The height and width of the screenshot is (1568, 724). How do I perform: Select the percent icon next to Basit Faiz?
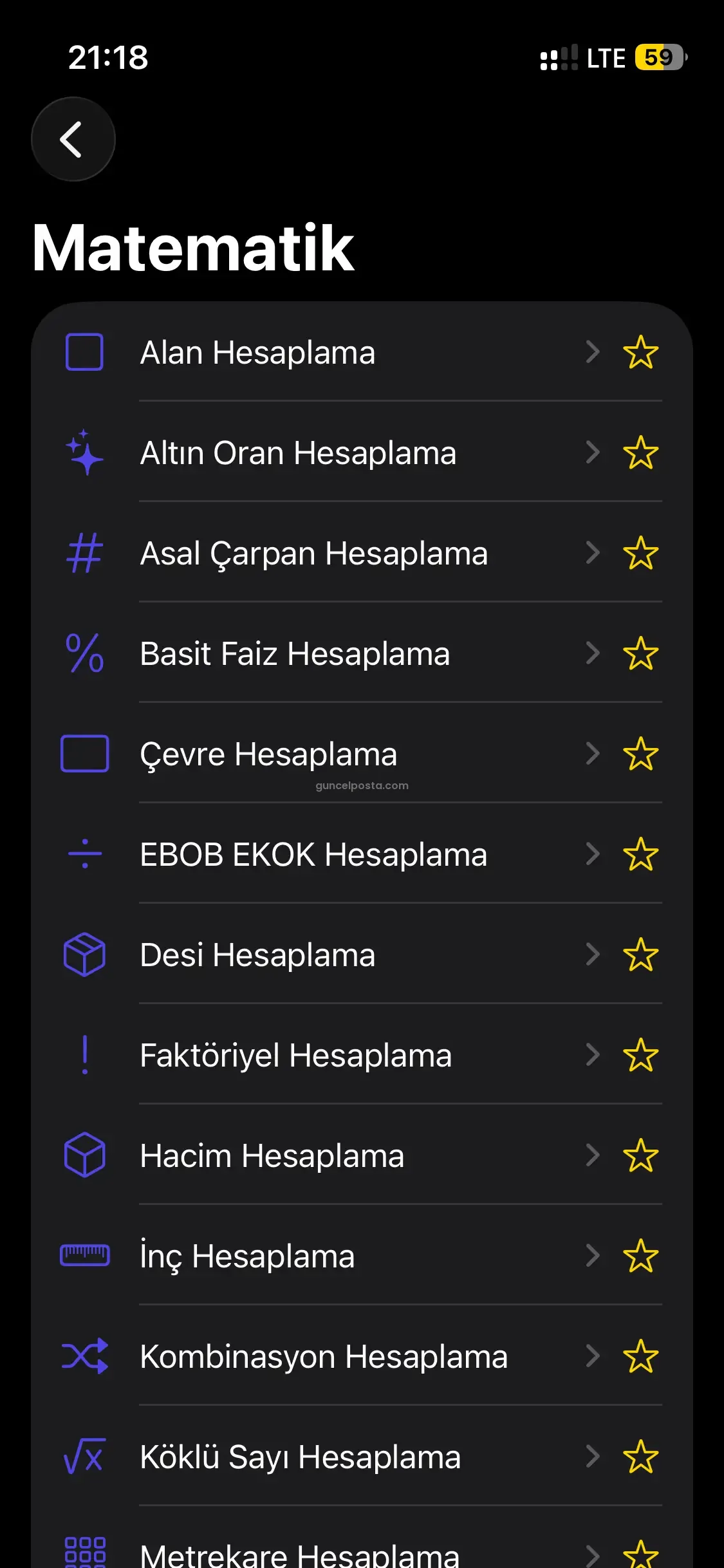point(84,653)
